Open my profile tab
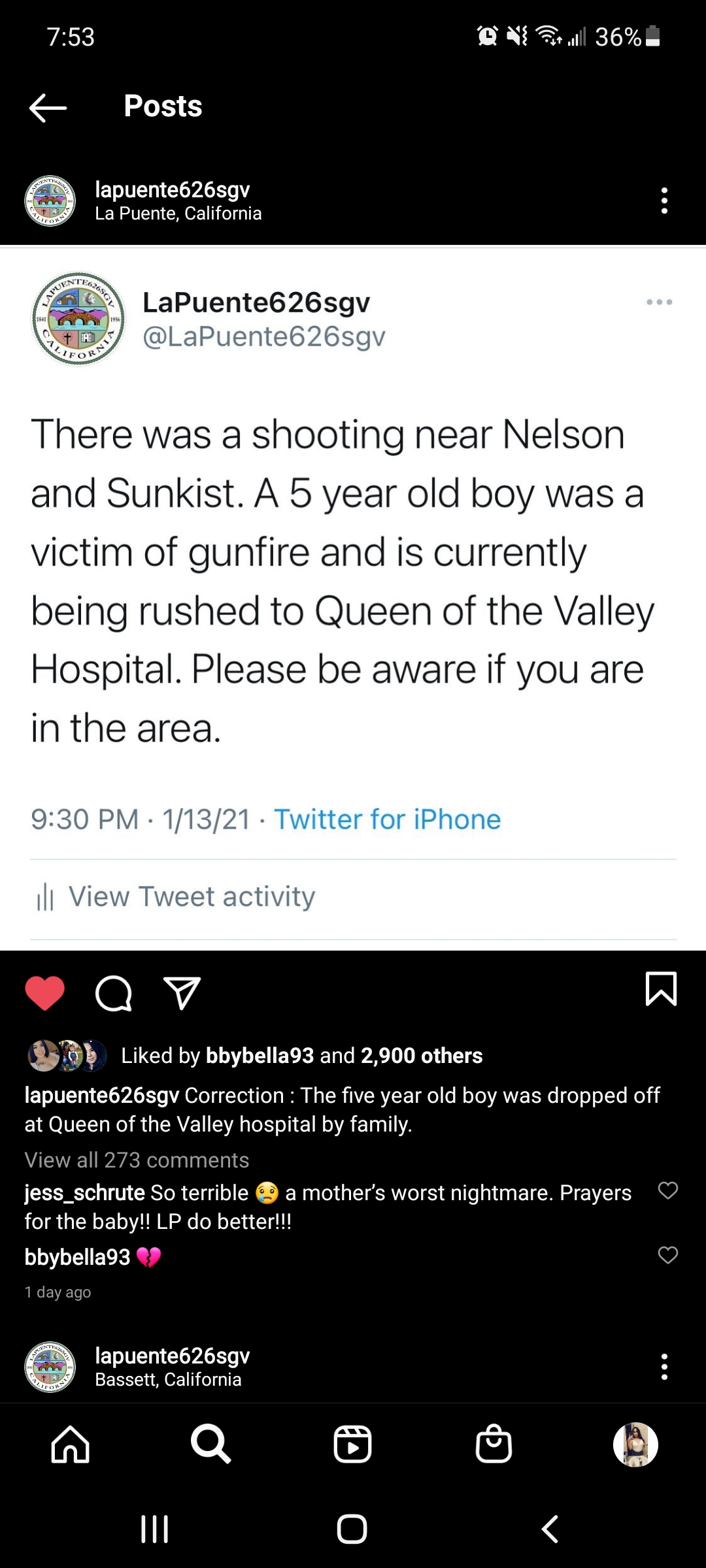The image size is (706, 1568). click(x=635, y=1444)
